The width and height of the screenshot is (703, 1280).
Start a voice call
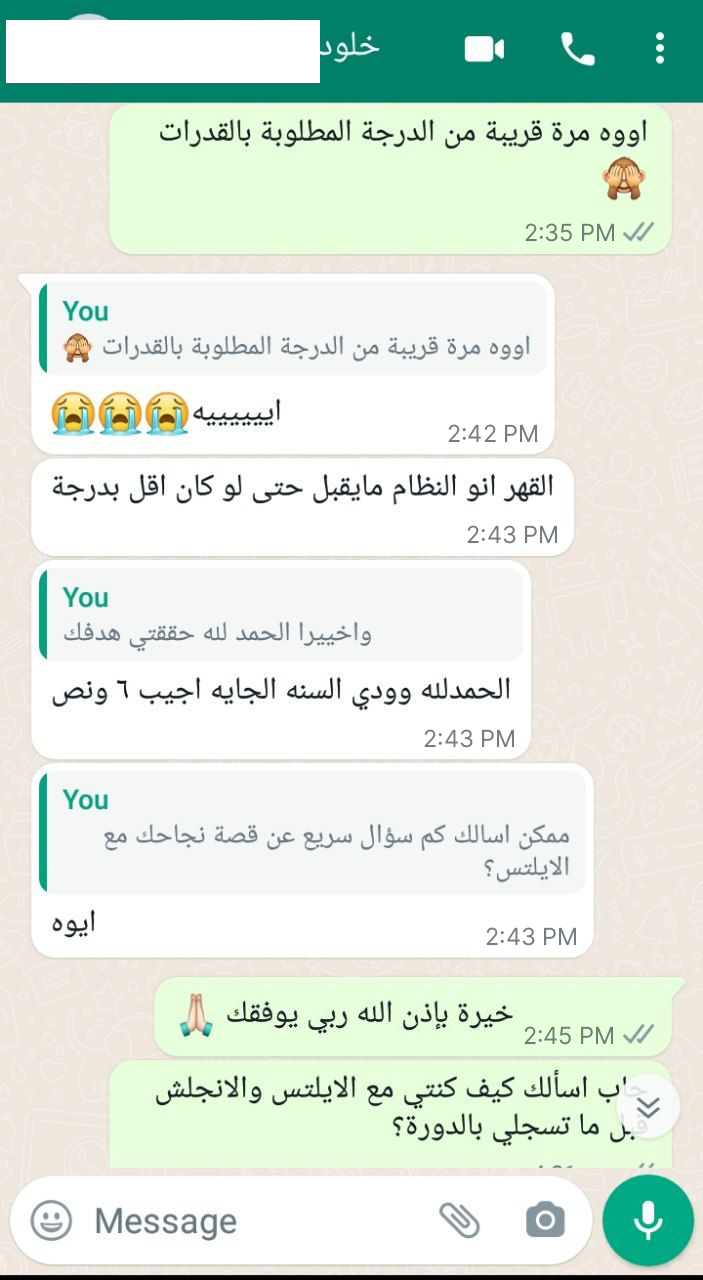point(577,49)
